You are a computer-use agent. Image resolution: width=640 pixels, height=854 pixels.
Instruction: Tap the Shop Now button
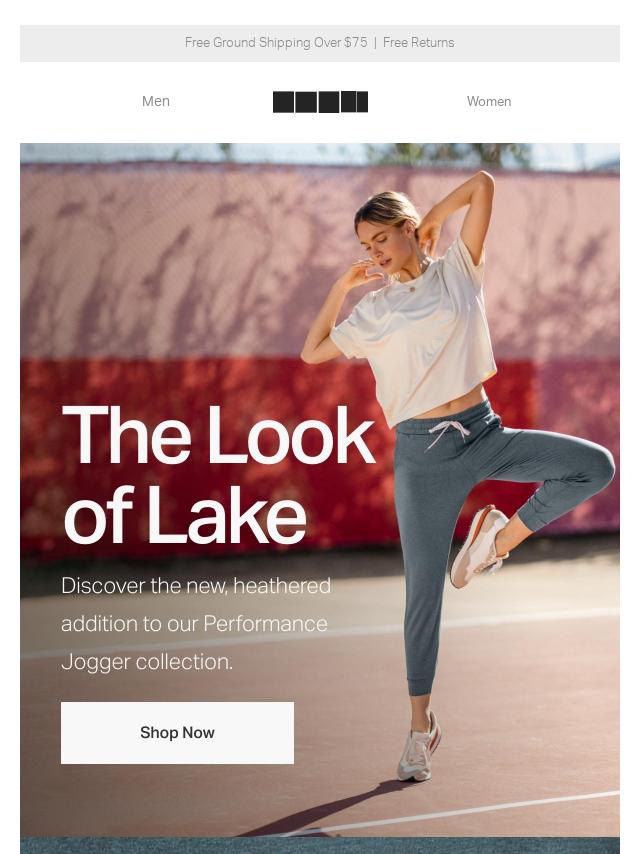click(x=177, y=732)
